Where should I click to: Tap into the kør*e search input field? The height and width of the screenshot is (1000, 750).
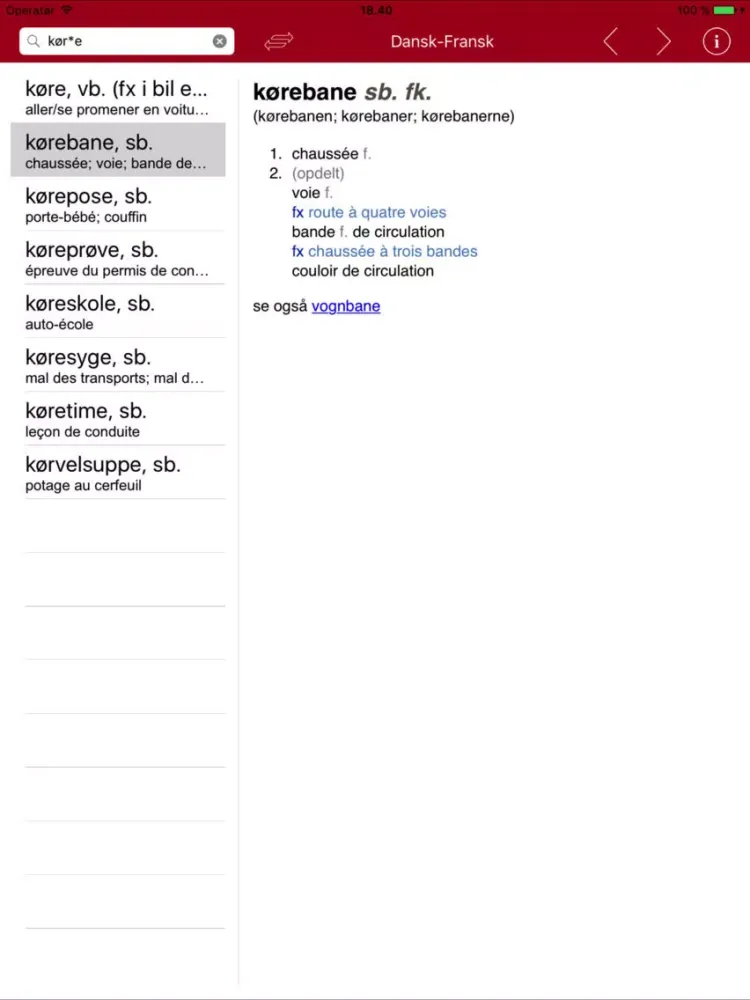[120, 41]
